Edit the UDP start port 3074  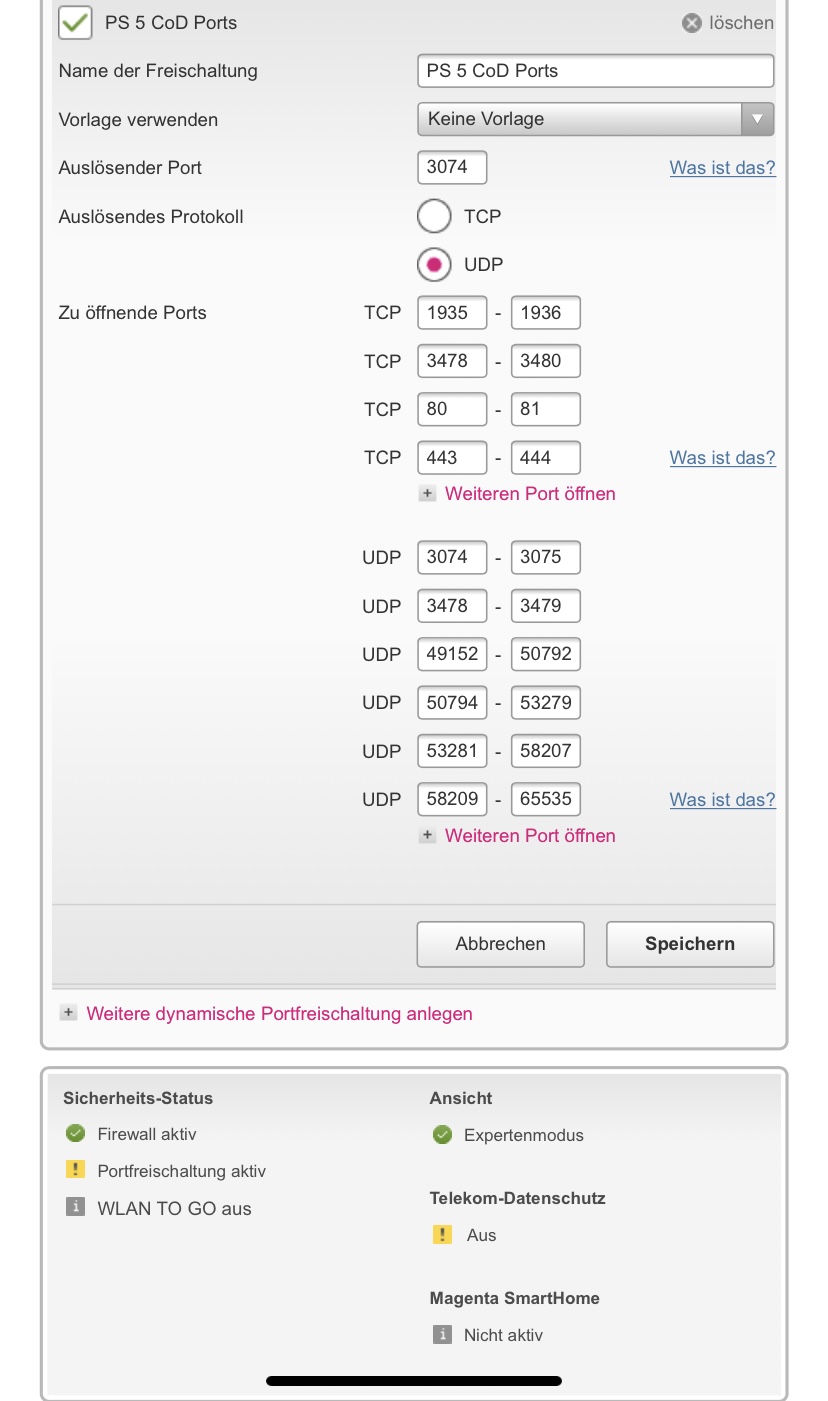pos(451,558)
